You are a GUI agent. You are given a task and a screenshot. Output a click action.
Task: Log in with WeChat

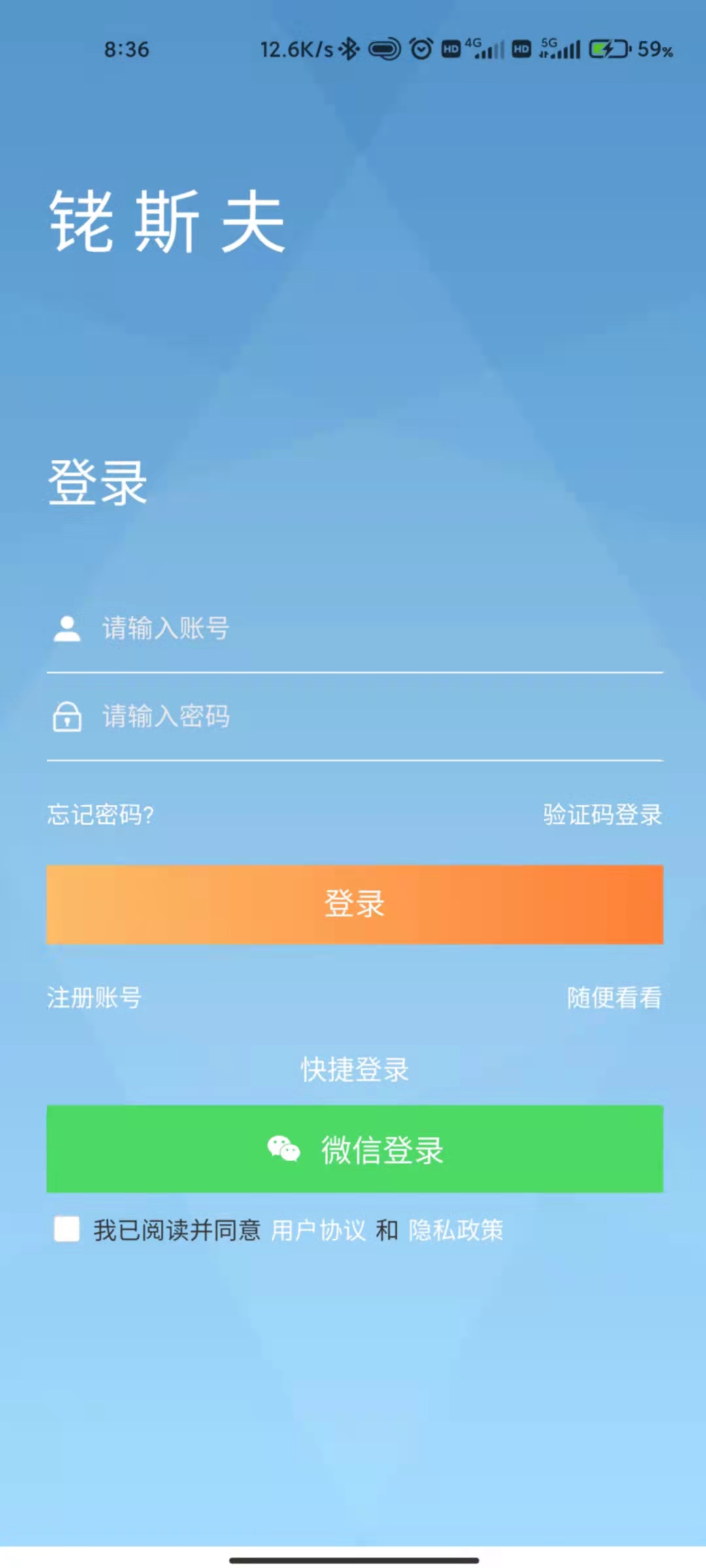click(x=354, y=1149)
